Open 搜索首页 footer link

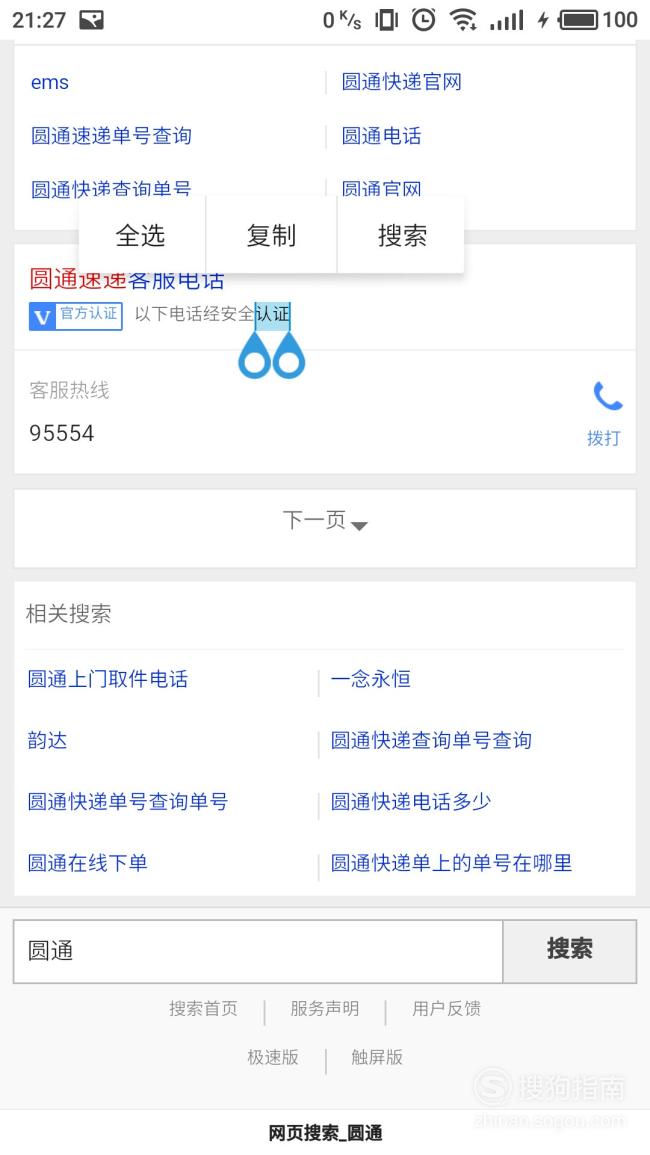tap(203, 1008)
